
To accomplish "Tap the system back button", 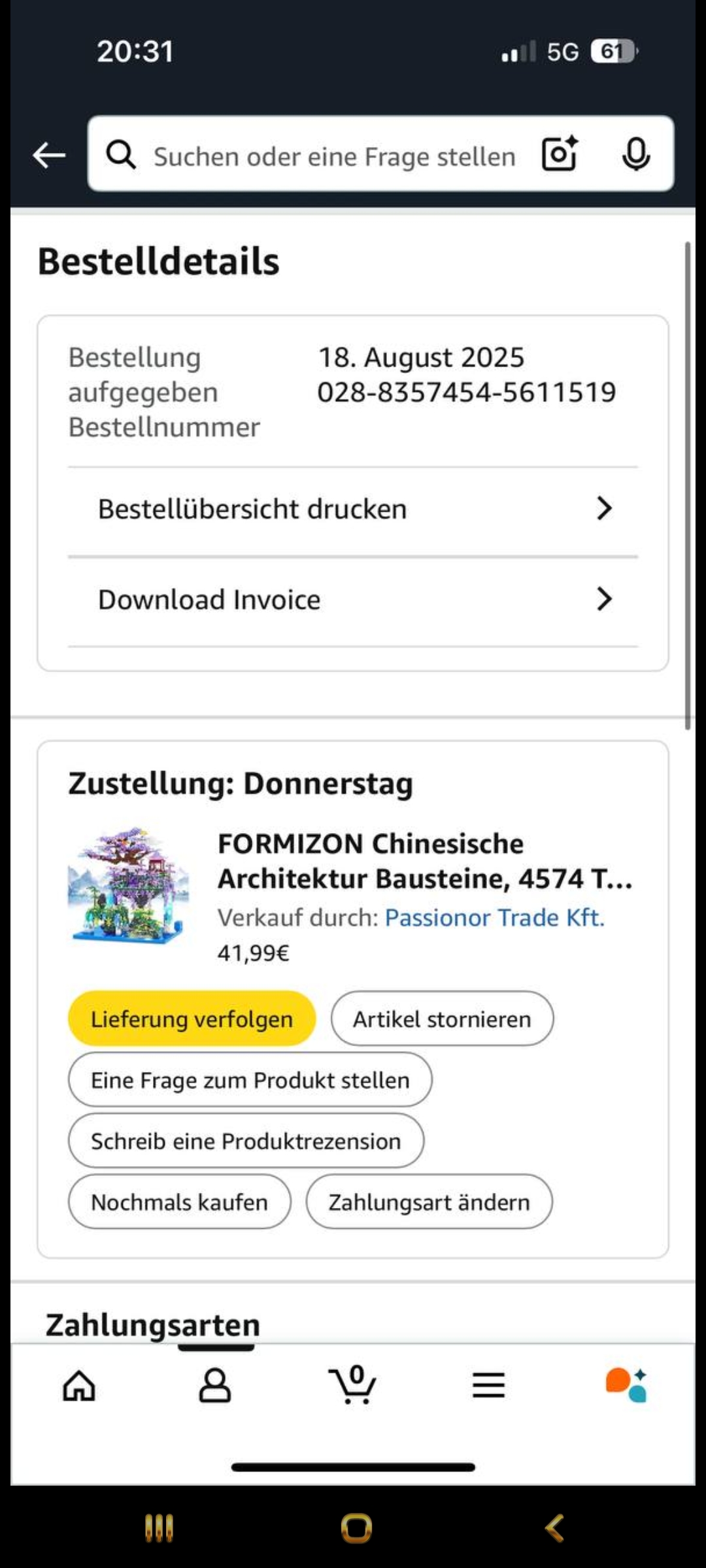I will [x=554, y=1528].
